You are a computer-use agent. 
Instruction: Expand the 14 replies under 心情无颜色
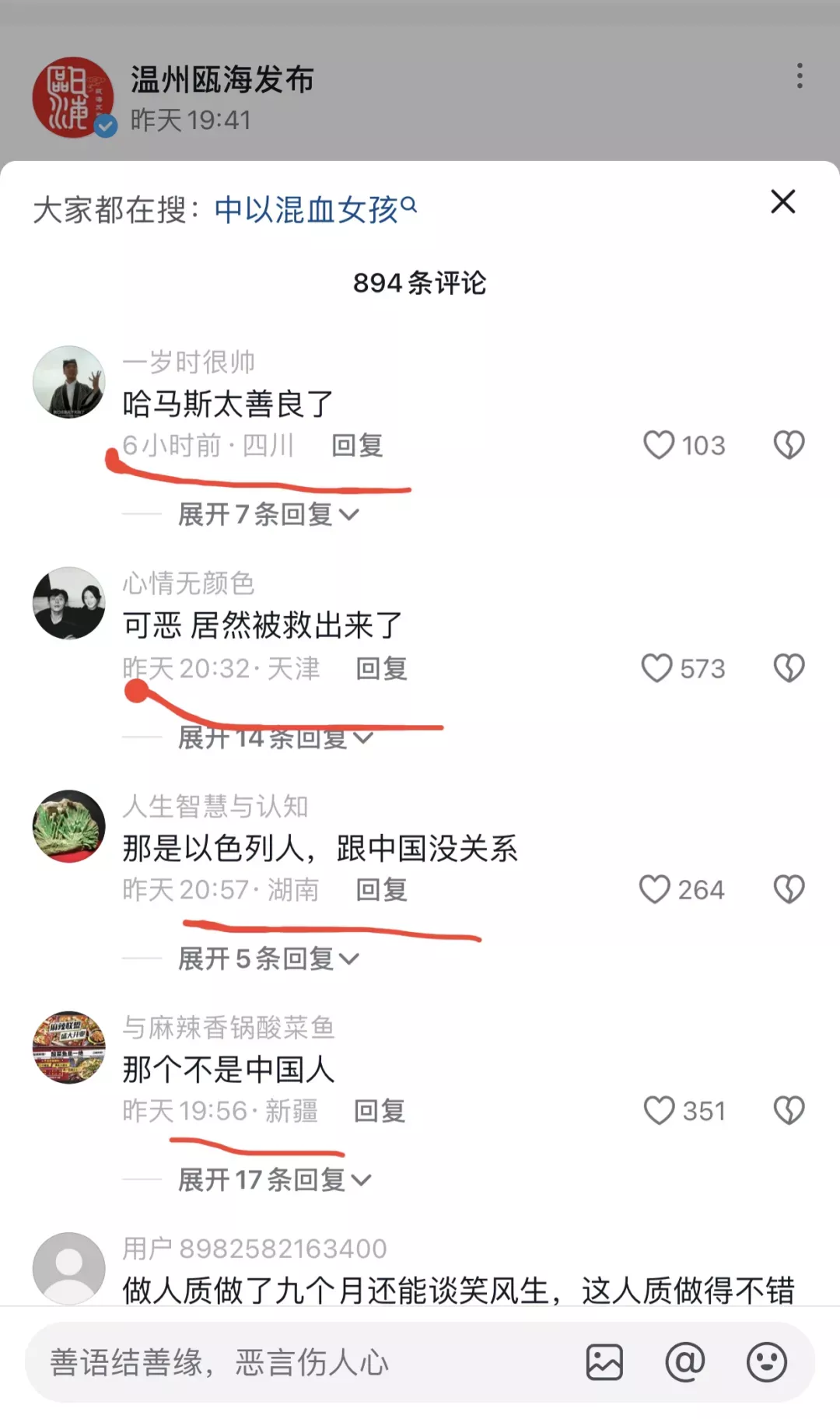(x=275, y=738)
